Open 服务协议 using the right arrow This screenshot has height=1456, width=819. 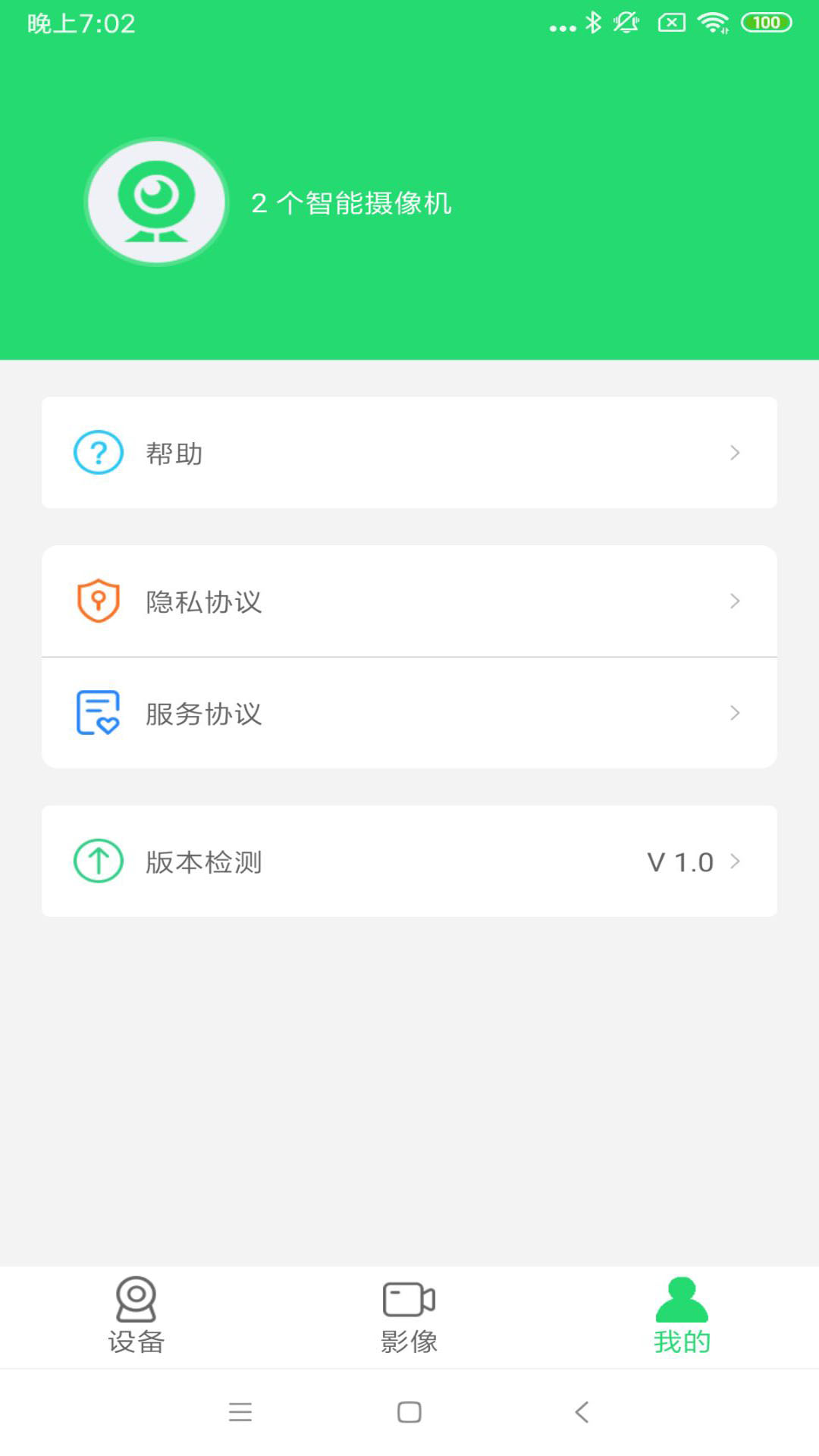tap(734, 713)
